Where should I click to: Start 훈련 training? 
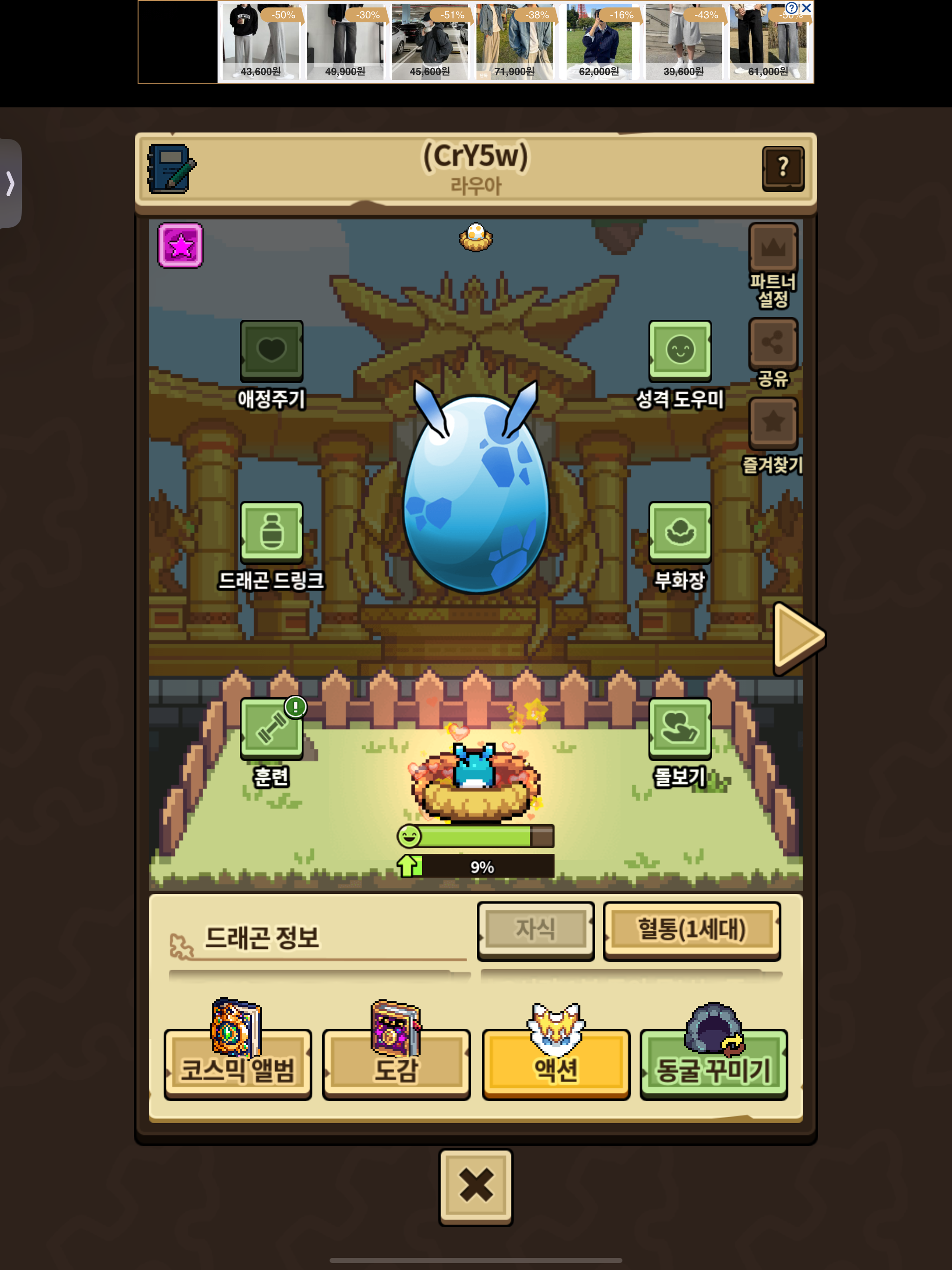(271, 742)
